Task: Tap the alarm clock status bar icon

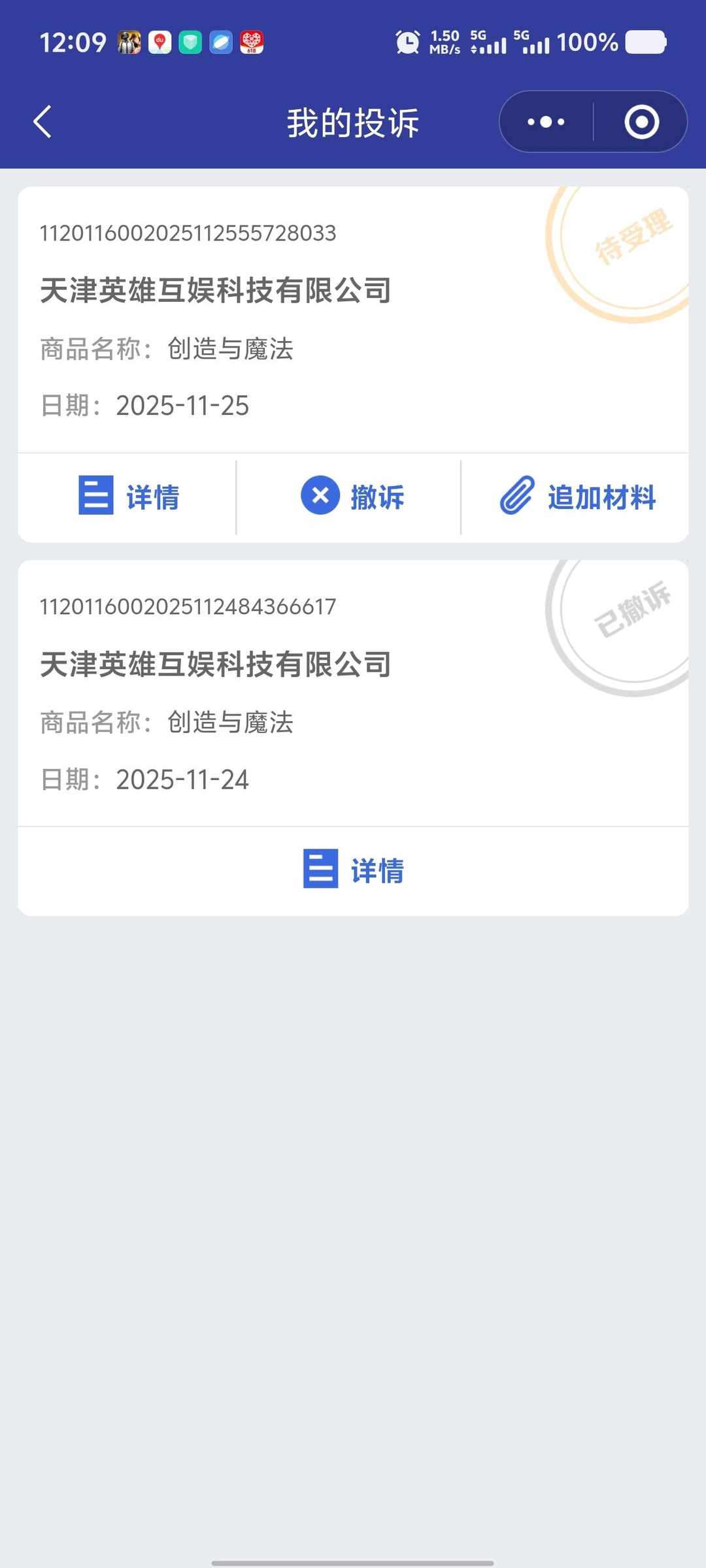Action: 406,42
